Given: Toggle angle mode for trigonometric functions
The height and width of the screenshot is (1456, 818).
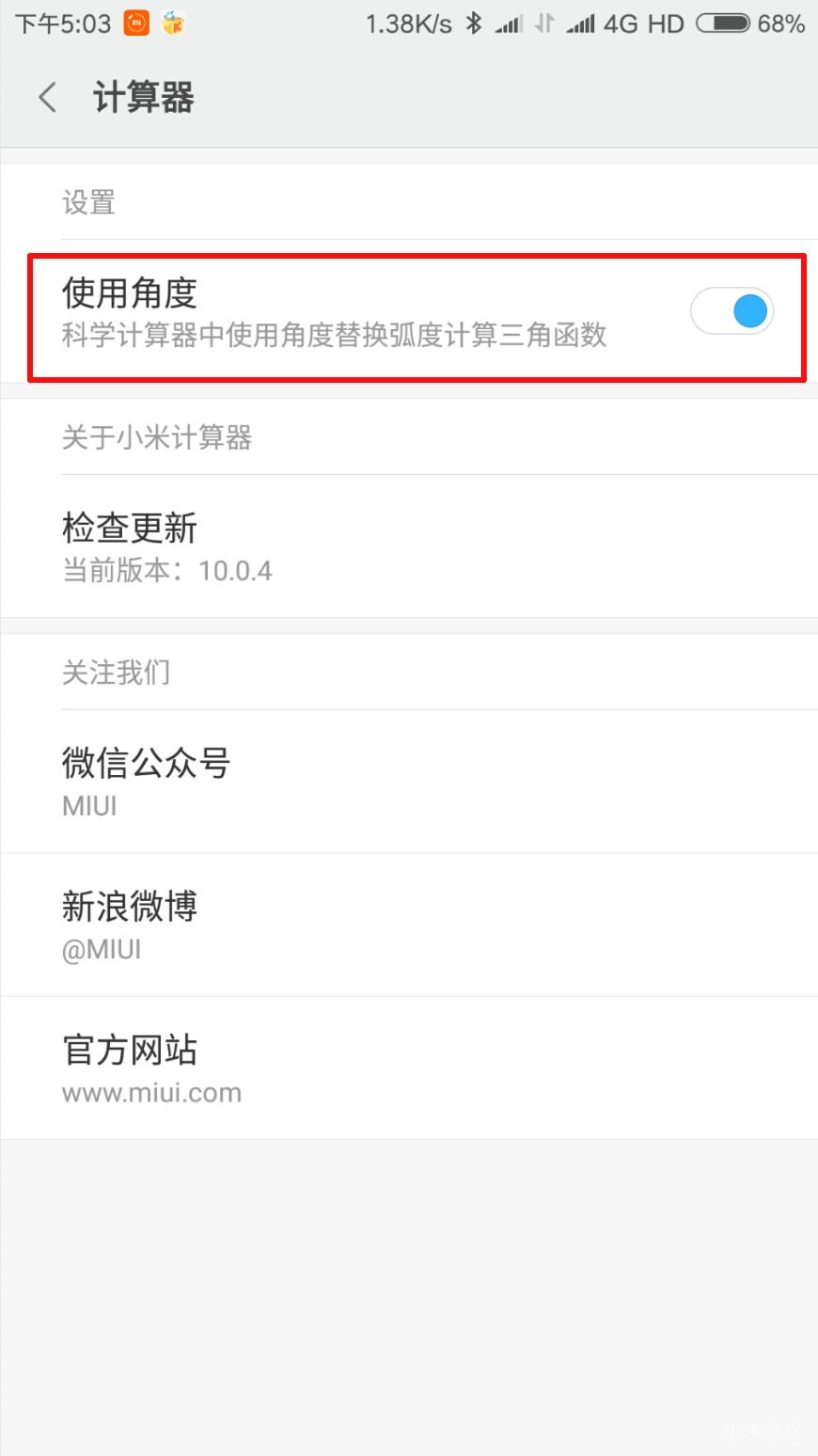Looking at the screenshot, I should pyautogui.click(x=732, y=311).
